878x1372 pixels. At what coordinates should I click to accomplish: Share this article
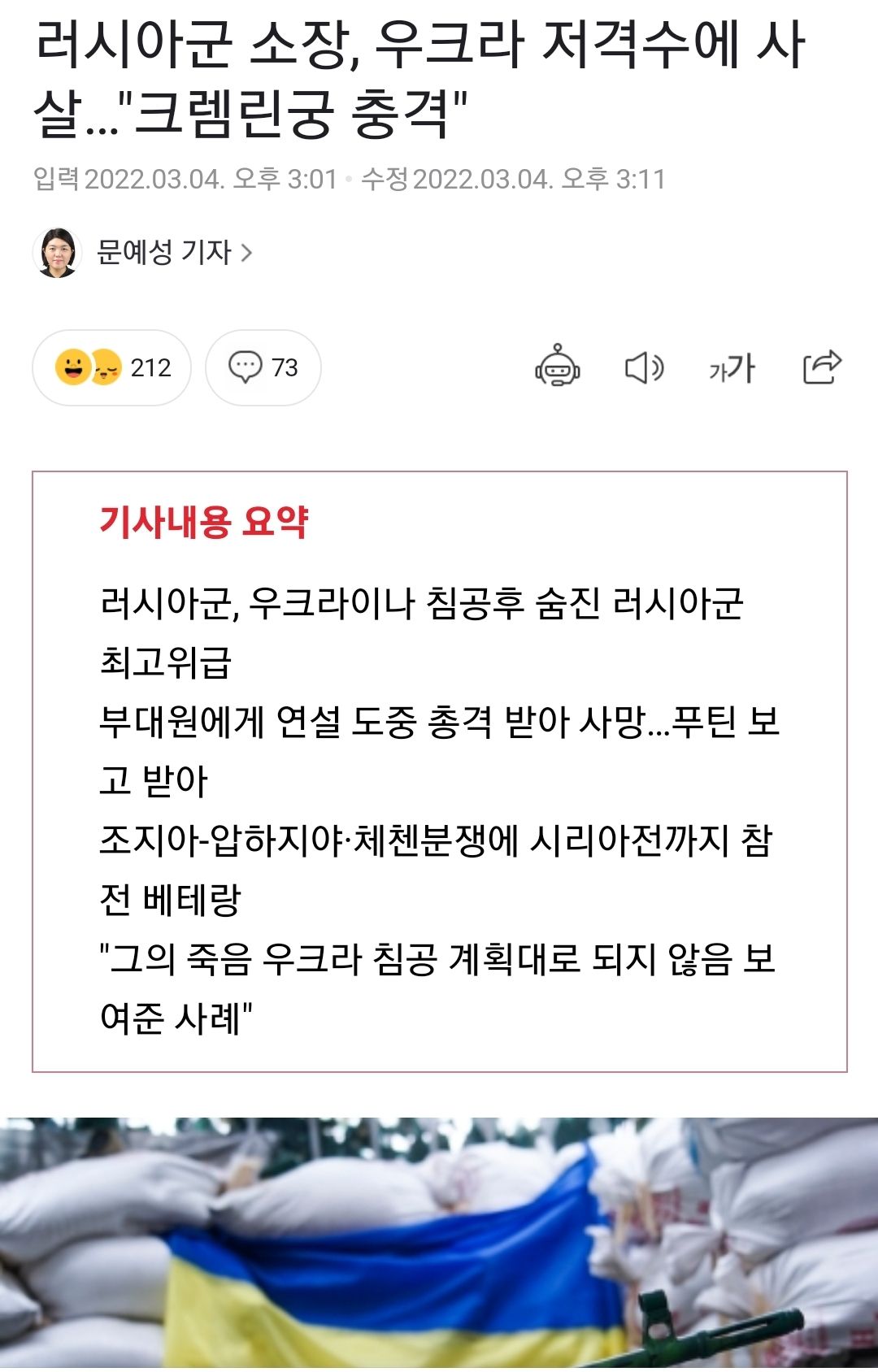[x=821, y=367]
